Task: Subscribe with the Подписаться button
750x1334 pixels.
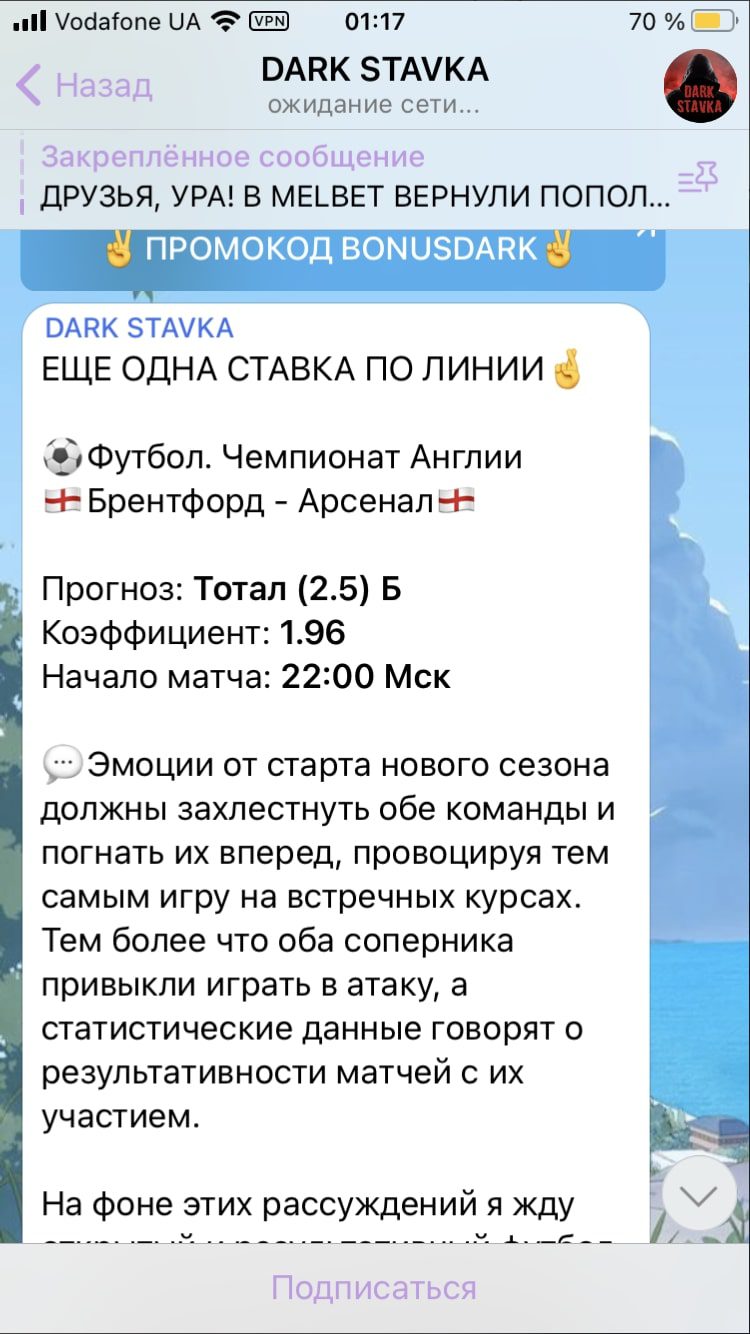Action: [x=375, y=1288]
